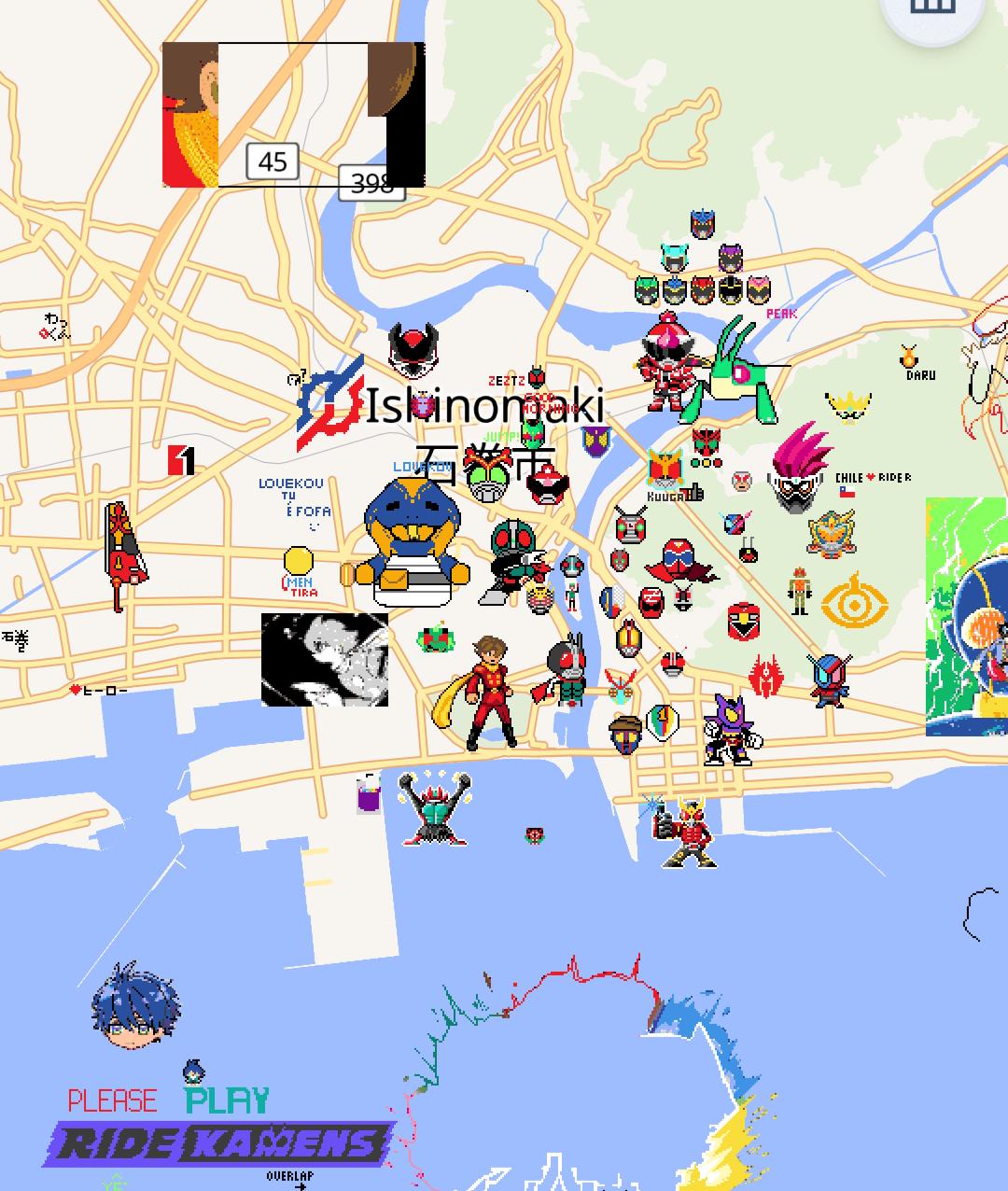1008x1191 pixels.
Task: Tap the round button in the top corner
Action: click(932, 8)
